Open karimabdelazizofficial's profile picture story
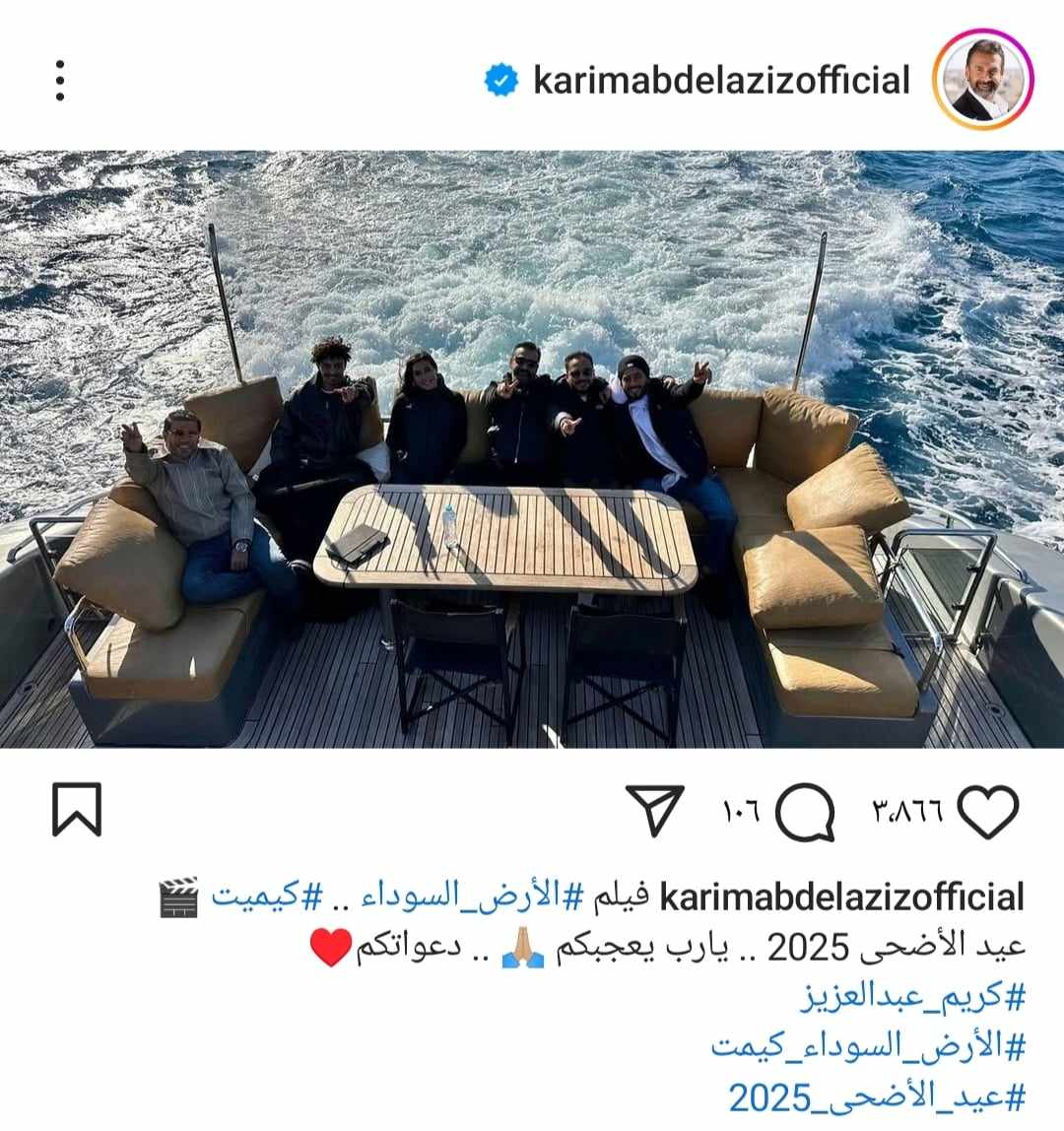Screen dimensions: 1064x1131 pyautogui.click(x=981, y=80)
